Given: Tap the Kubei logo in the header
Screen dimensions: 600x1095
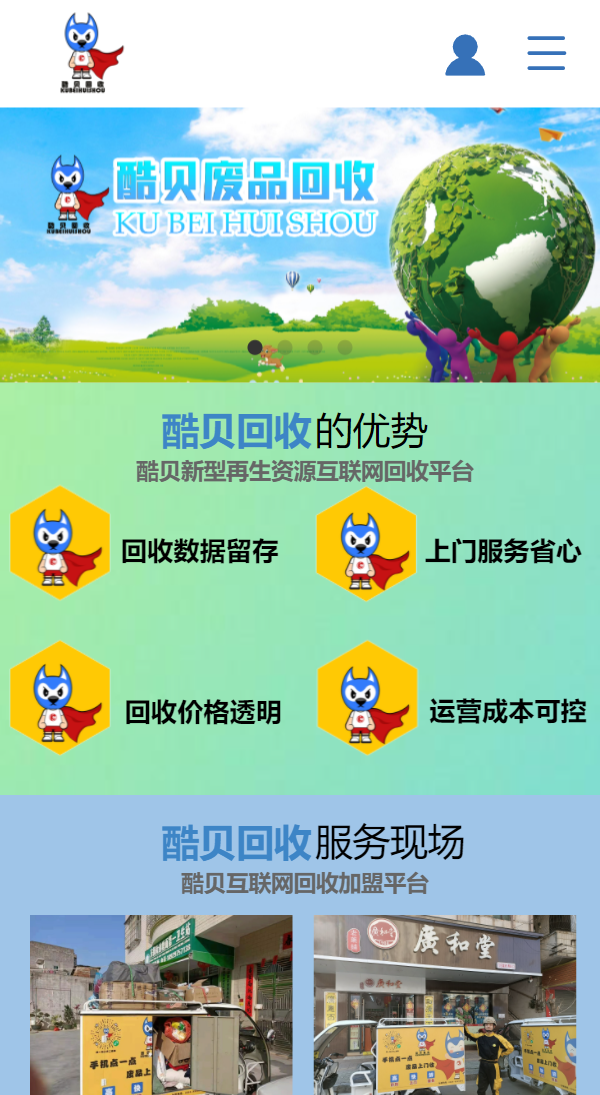Looking at the screenshot, I should (x=91, y=53).
